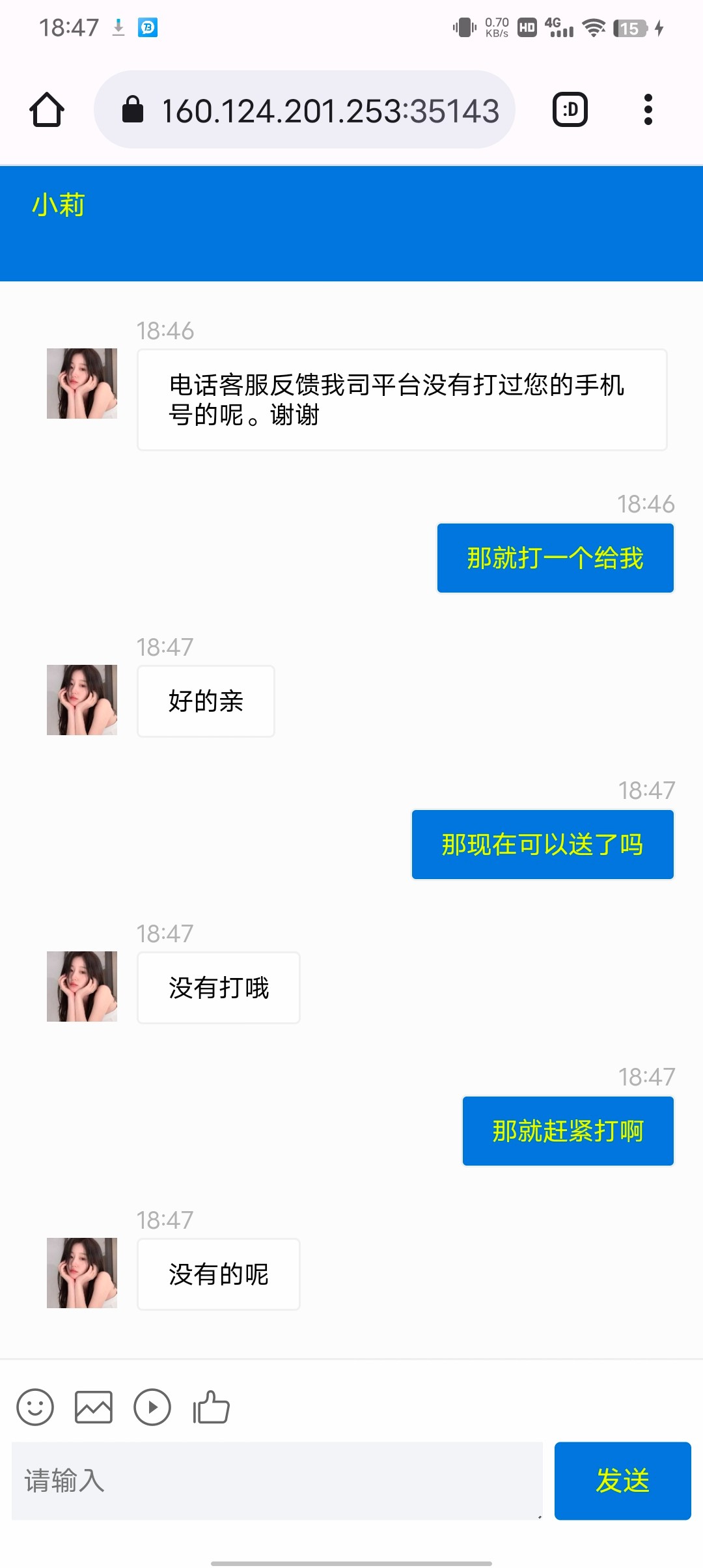The width and height of the screenshot is (703, 1568).
Task: Open the browser overflow menu
Action: 648,109
